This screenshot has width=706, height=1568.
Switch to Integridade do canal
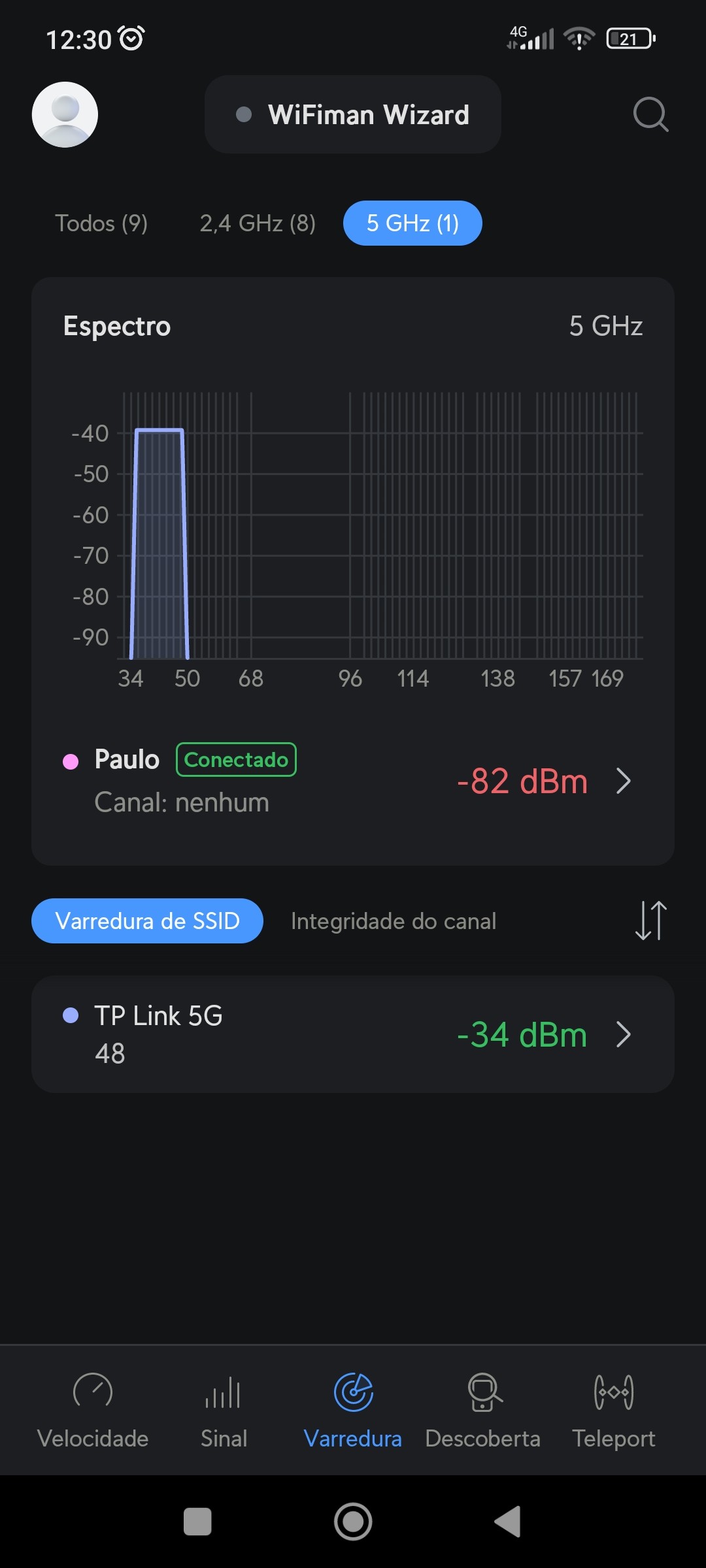pos(394,921)
